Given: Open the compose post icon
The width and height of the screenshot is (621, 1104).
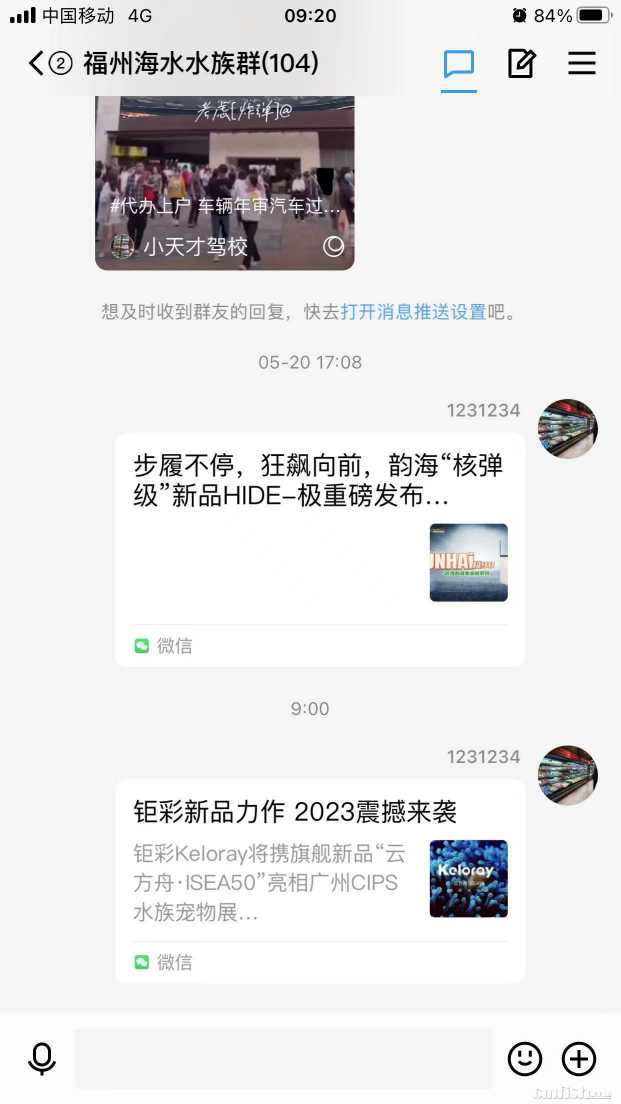Looking at the screenshot, I should pos(521,64).
